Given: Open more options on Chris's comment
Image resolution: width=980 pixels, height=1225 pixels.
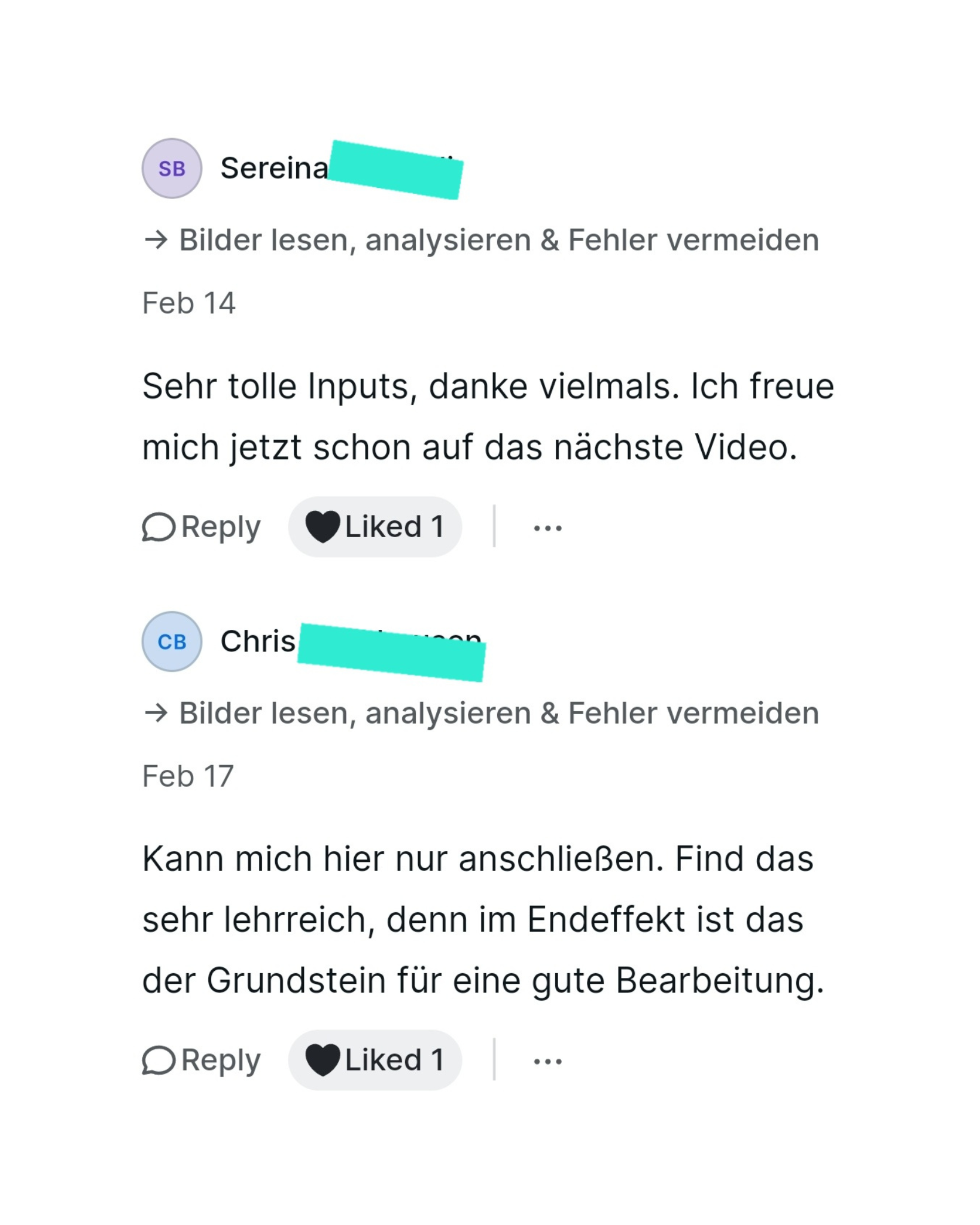Looking at the screenshot, I should point(547,1061).
